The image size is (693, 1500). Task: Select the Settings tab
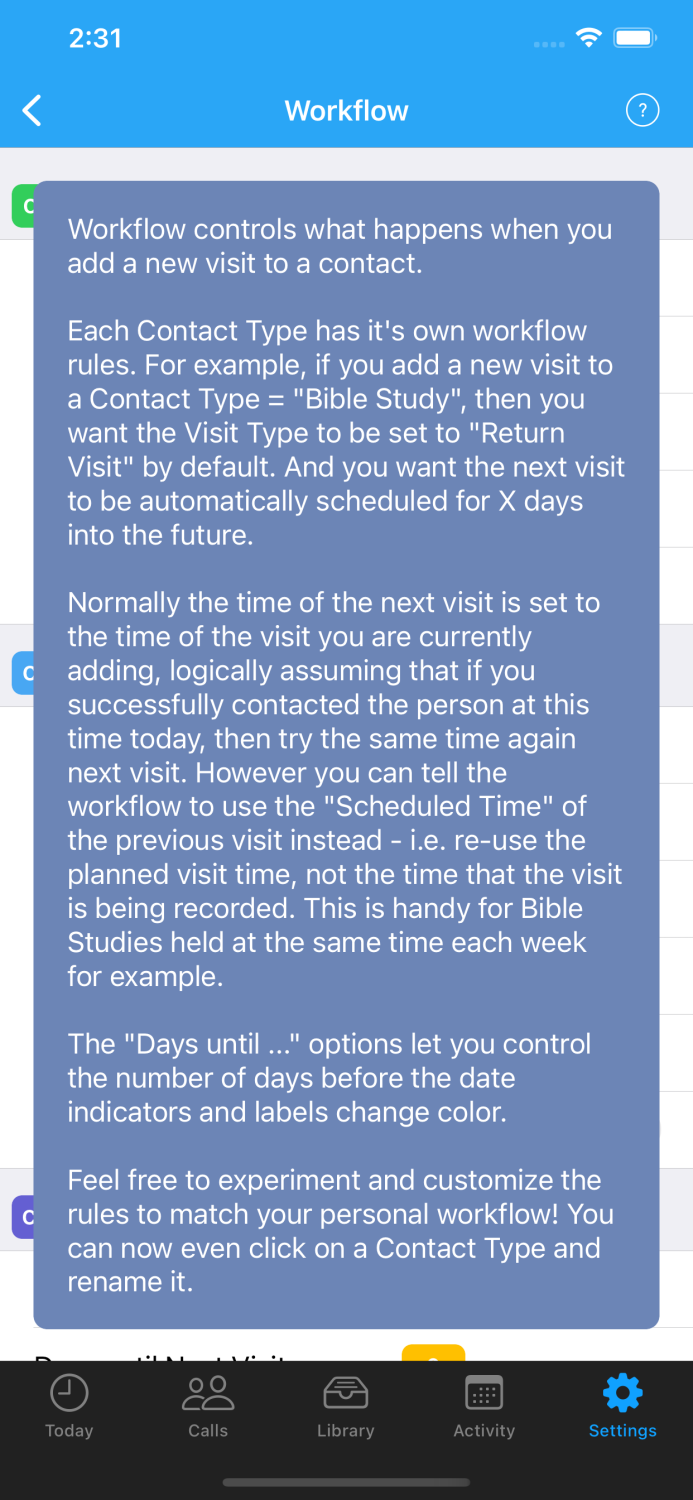point(622,1406)
